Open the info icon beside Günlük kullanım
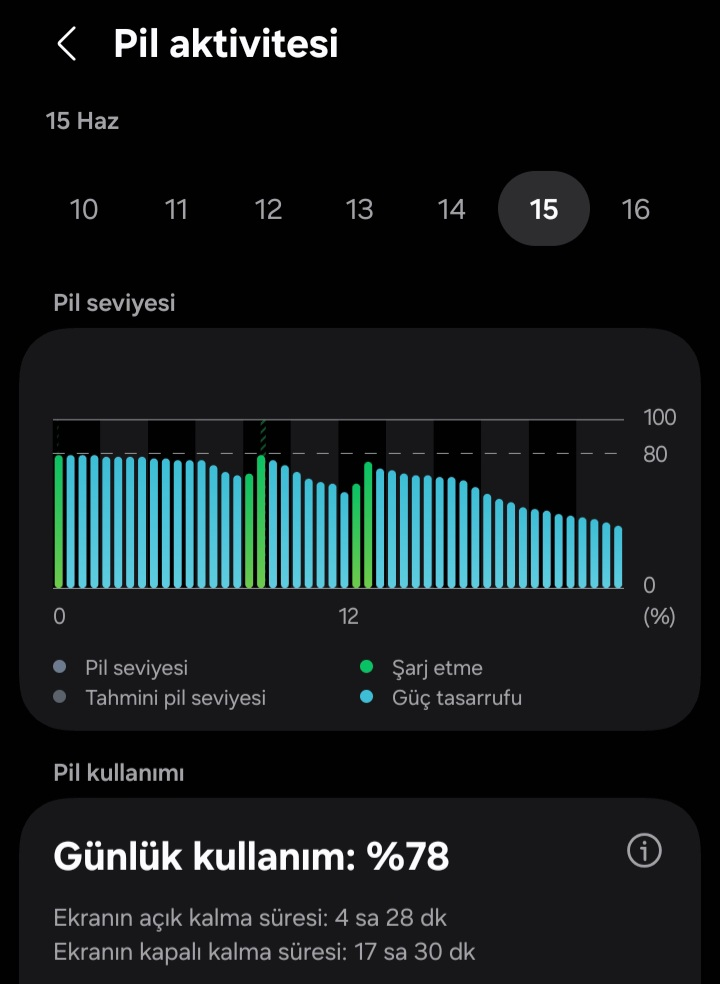 644,851
